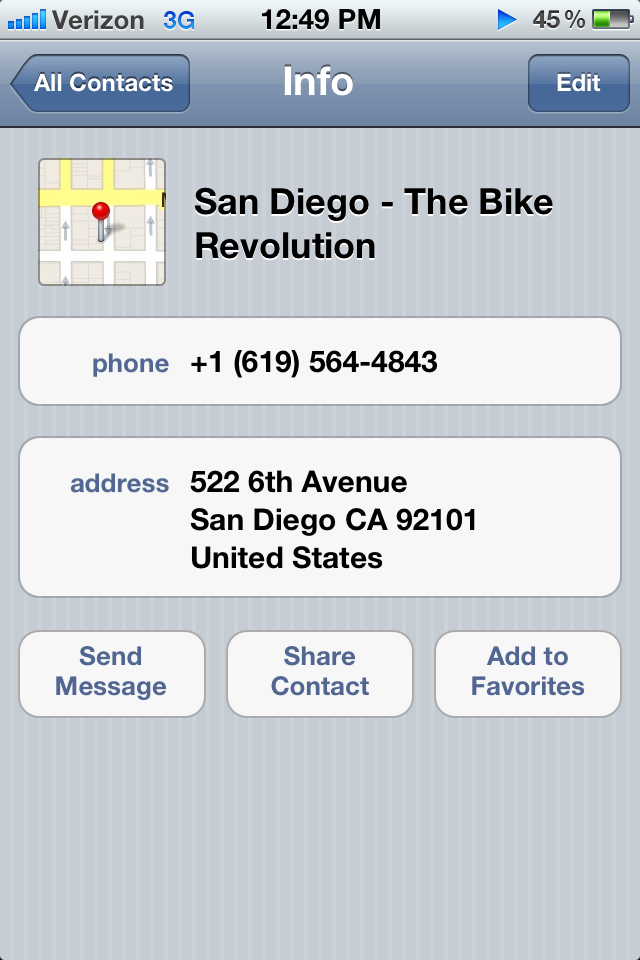Add this contact to Favorites
Viewport: 640px width, 960px height.
pos(527,673)
